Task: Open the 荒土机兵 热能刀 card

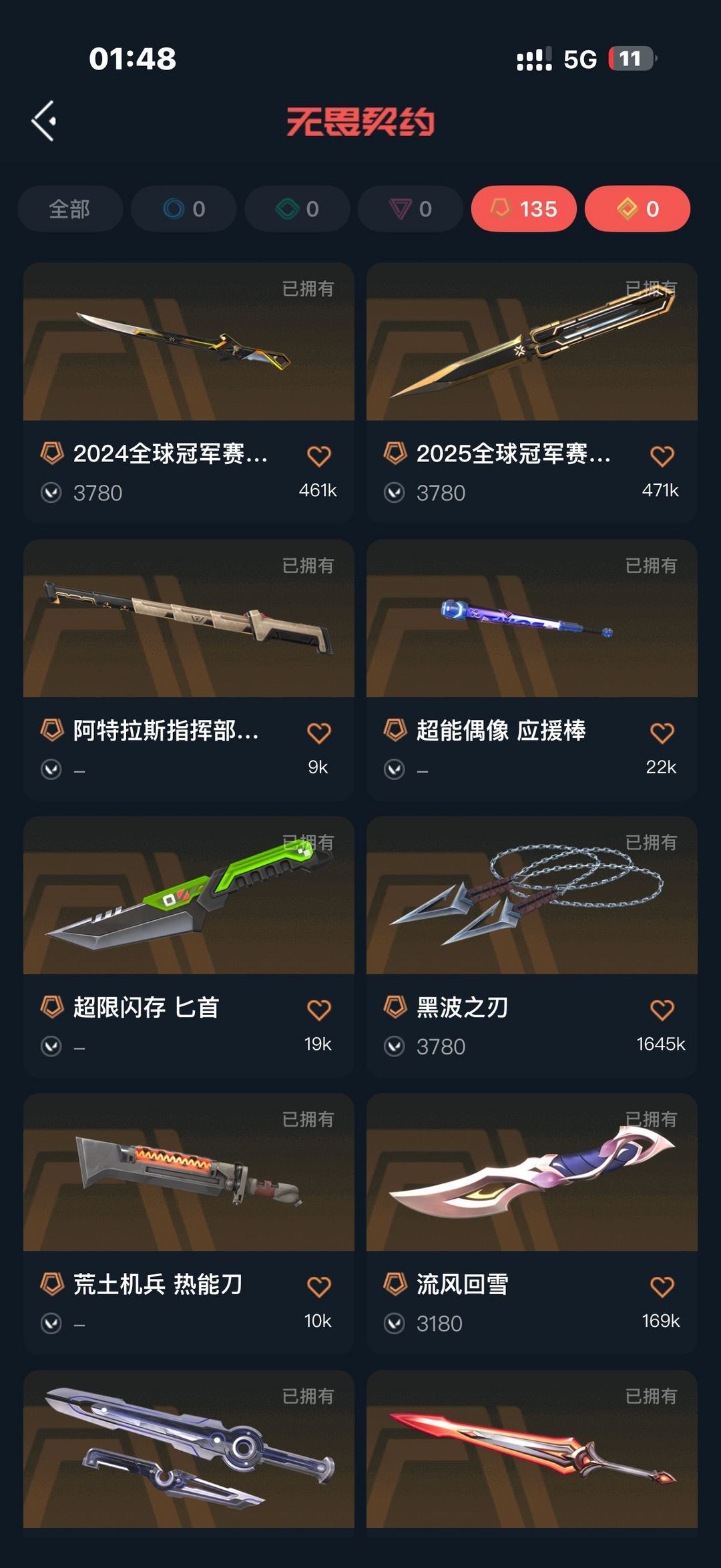Action: (x=188, y=1173)
